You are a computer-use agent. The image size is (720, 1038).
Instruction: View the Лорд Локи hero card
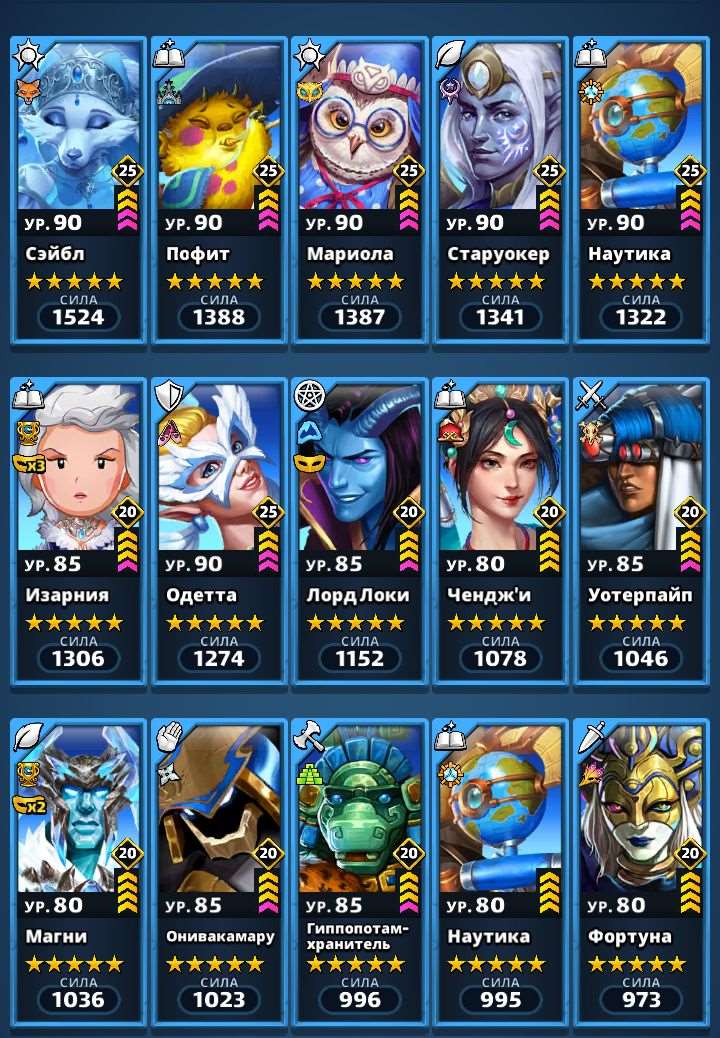(359, 530)
